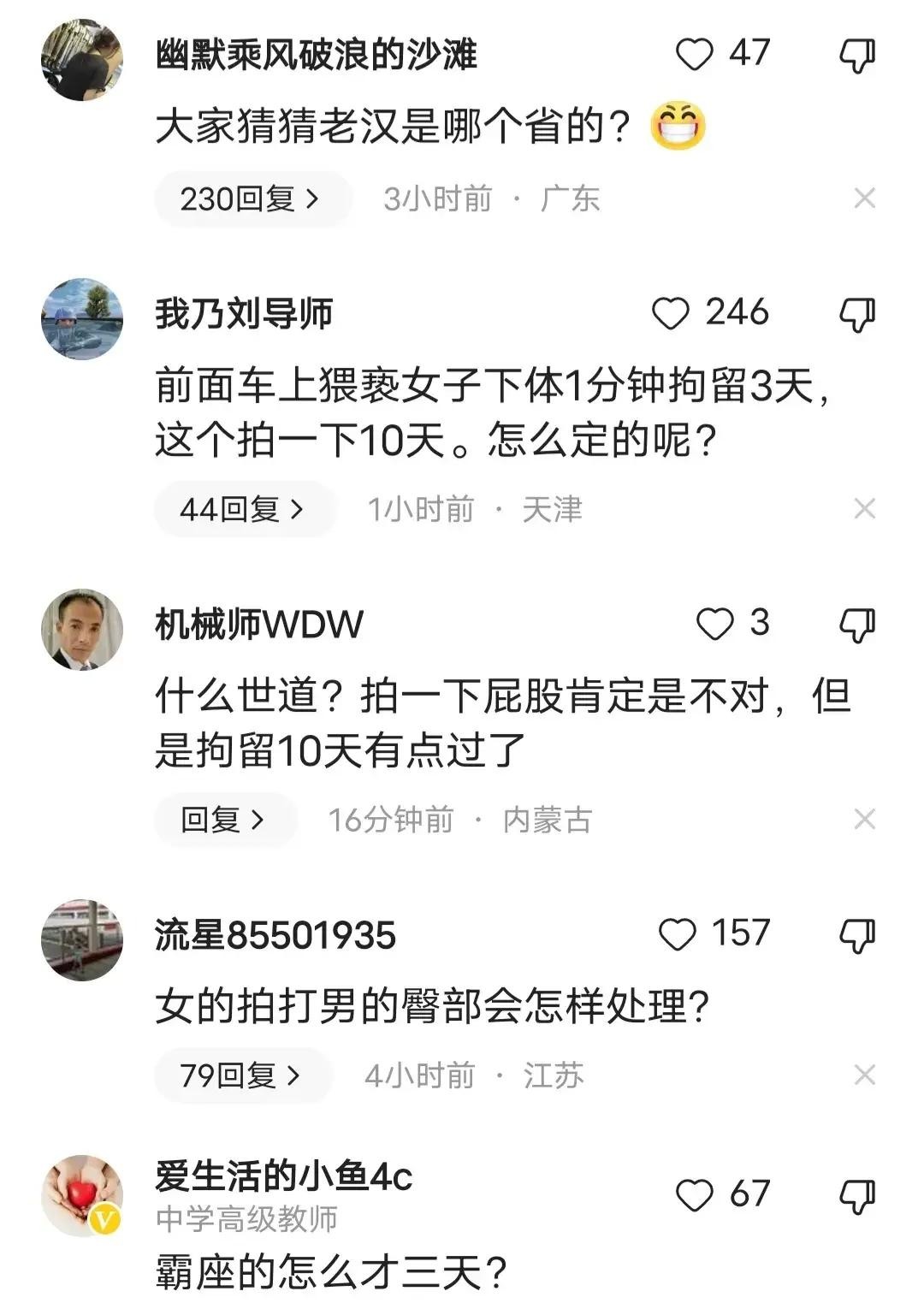Screen dimensions: 924x1303
Task: Expand the 44回复 replies
Action: 244,509
